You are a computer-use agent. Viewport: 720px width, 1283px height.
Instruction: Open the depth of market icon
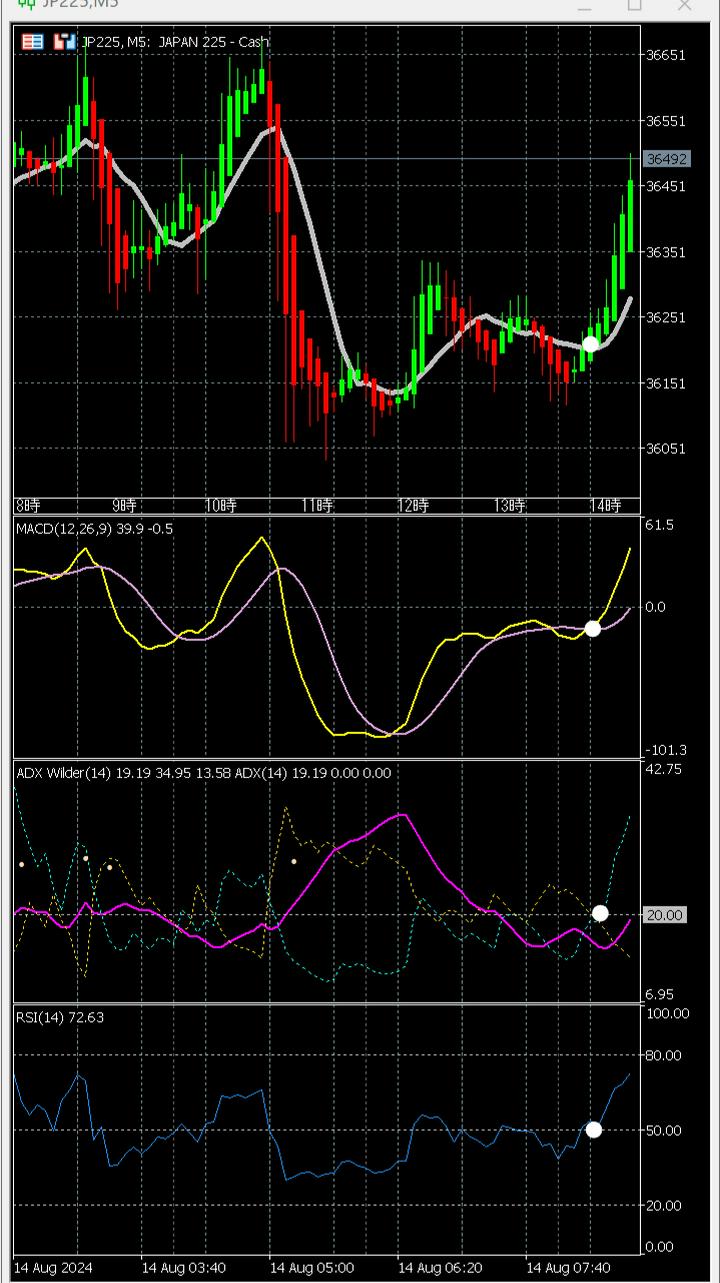click(65, 42)
